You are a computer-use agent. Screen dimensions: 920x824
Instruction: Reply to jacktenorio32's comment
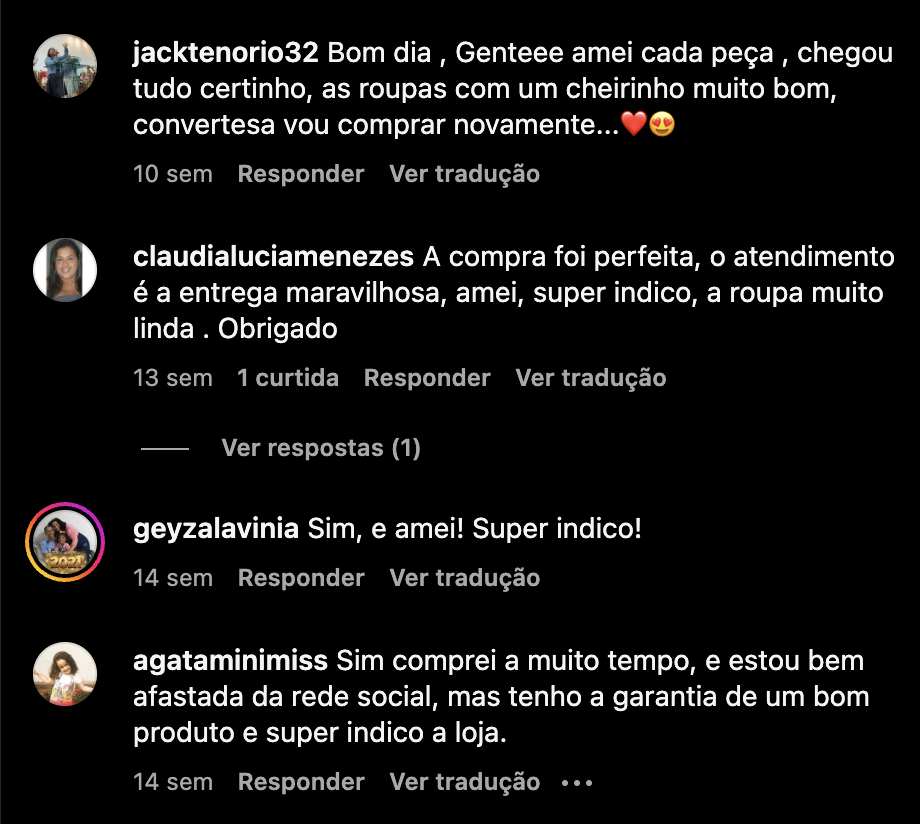(301, 174)
